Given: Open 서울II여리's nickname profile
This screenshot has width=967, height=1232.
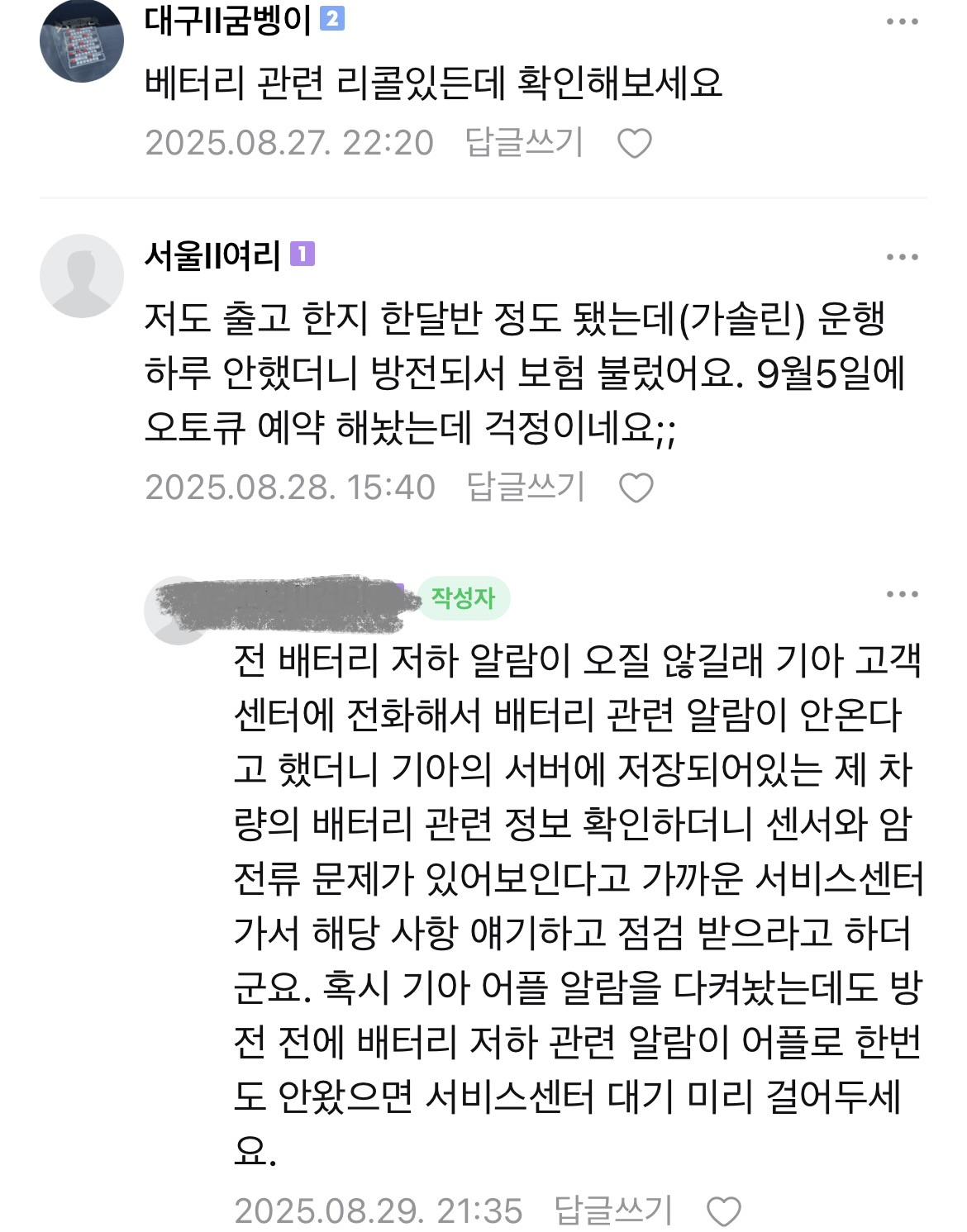Looking at the screenshot, I should tap(212, 255).
